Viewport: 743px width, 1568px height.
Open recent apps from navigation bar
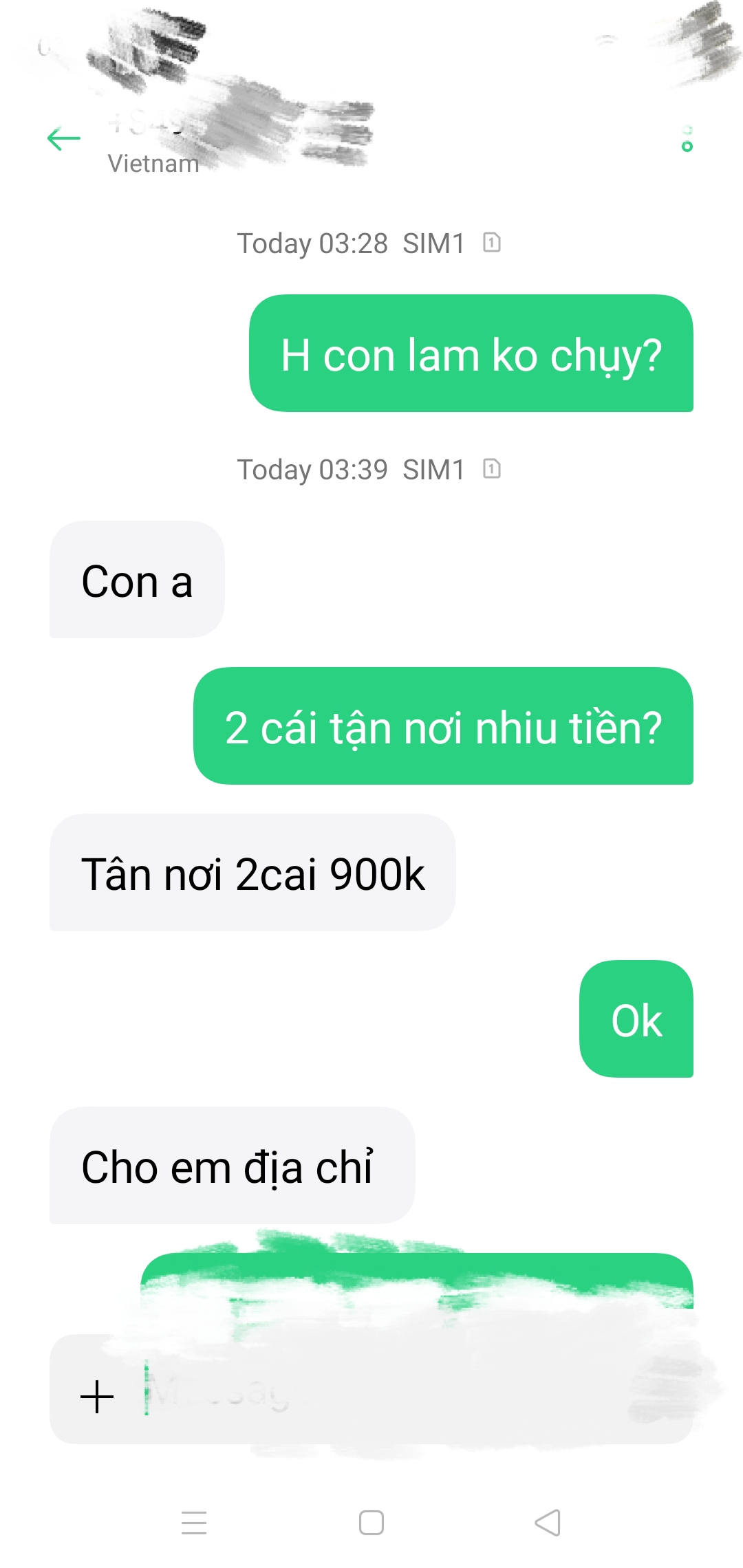tap(194, 1523)
